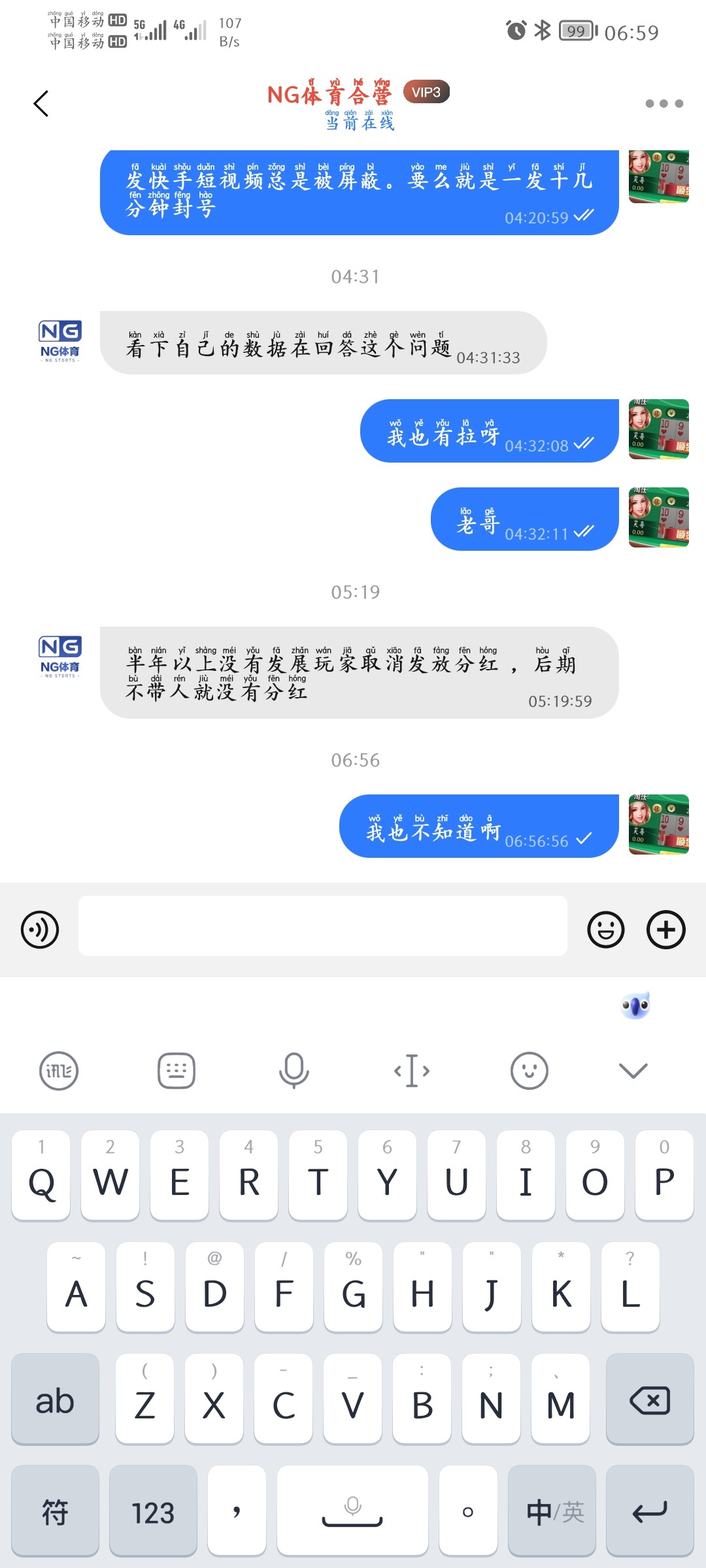Collapse the keyboard with down chevron
706x1568 pixels.
(633, 1071)
